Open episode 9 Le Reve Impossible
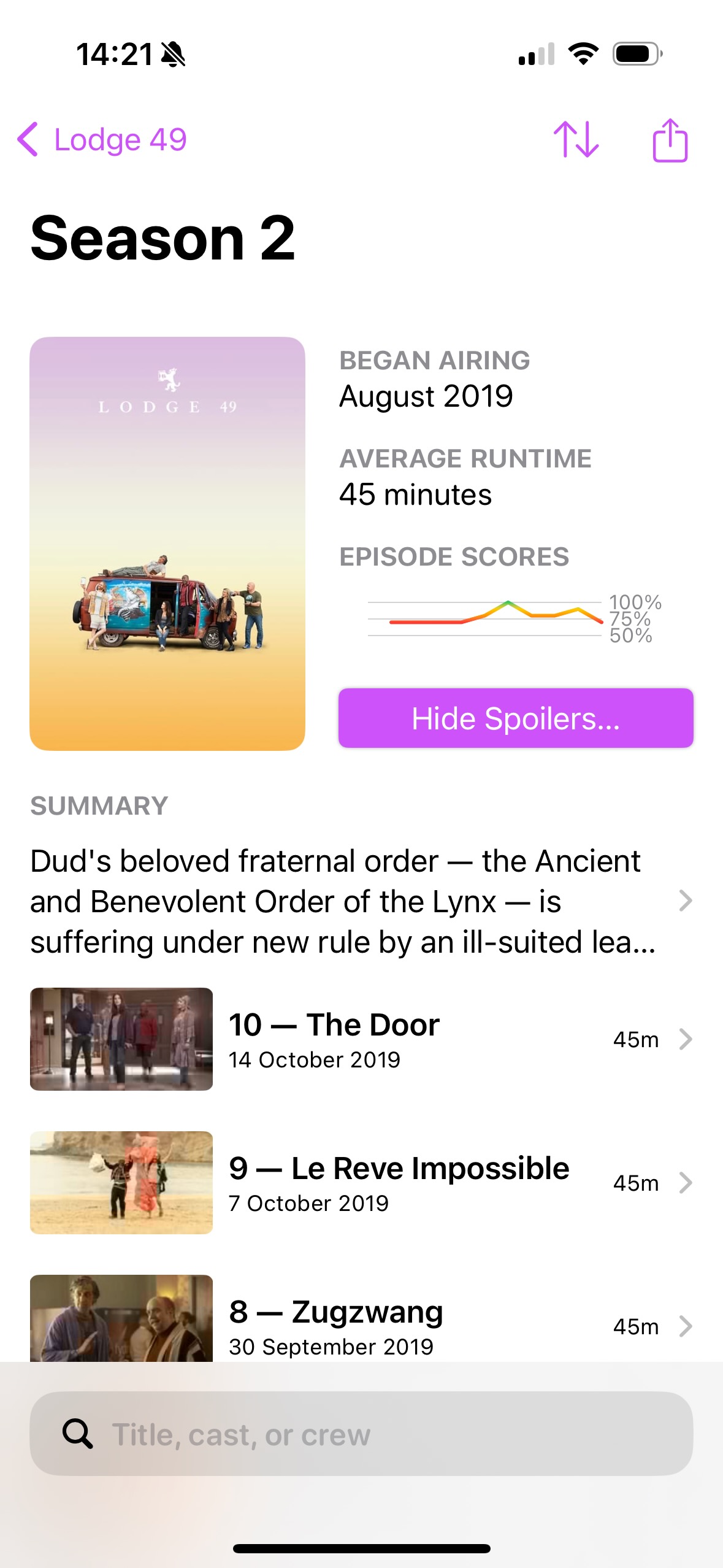Viewport: 723px width, 1568px height. (361, 1183)
